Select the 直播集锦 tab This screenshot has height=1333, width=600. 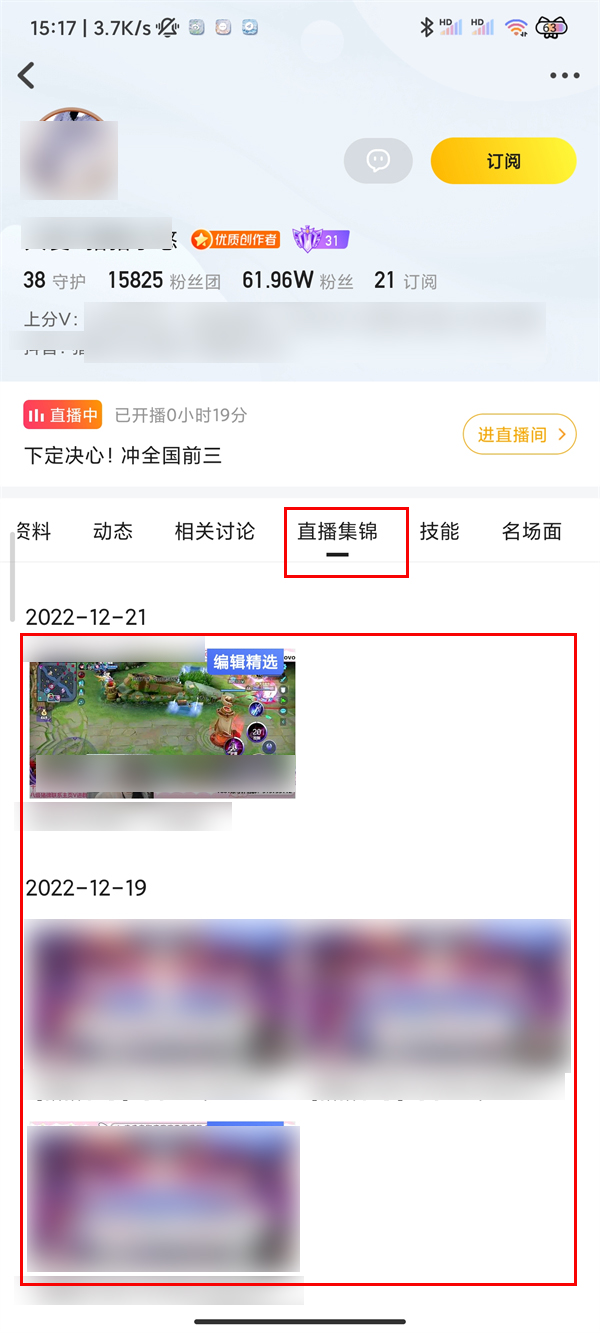(x=337, y=531)
